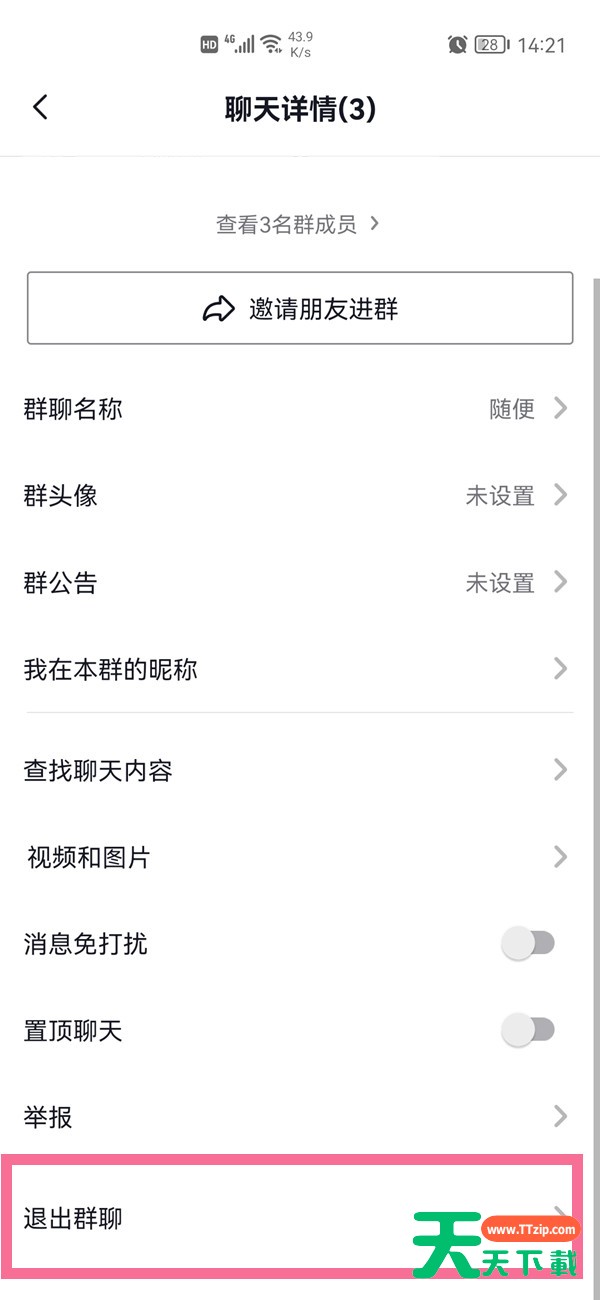Viewport: 600px width, 1300px height.
Task: Tap 邀请朋友进群 to invite friends
Action: coord(300,309)
